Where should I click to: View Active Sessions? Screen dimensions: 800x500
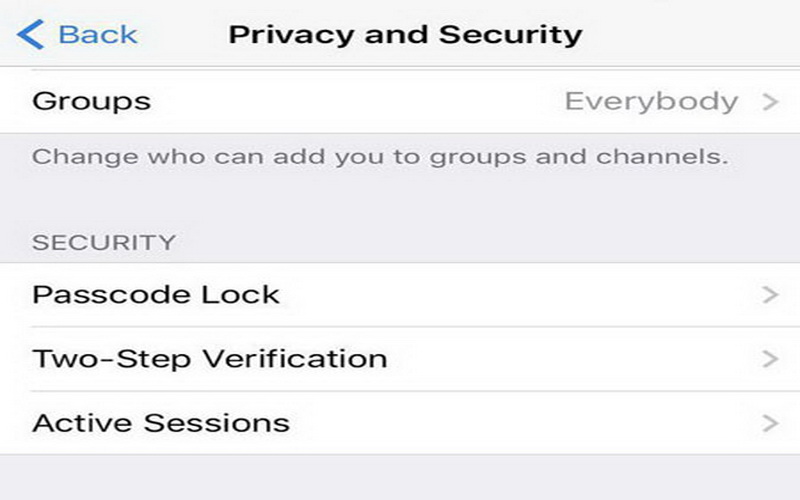[400, 422]
